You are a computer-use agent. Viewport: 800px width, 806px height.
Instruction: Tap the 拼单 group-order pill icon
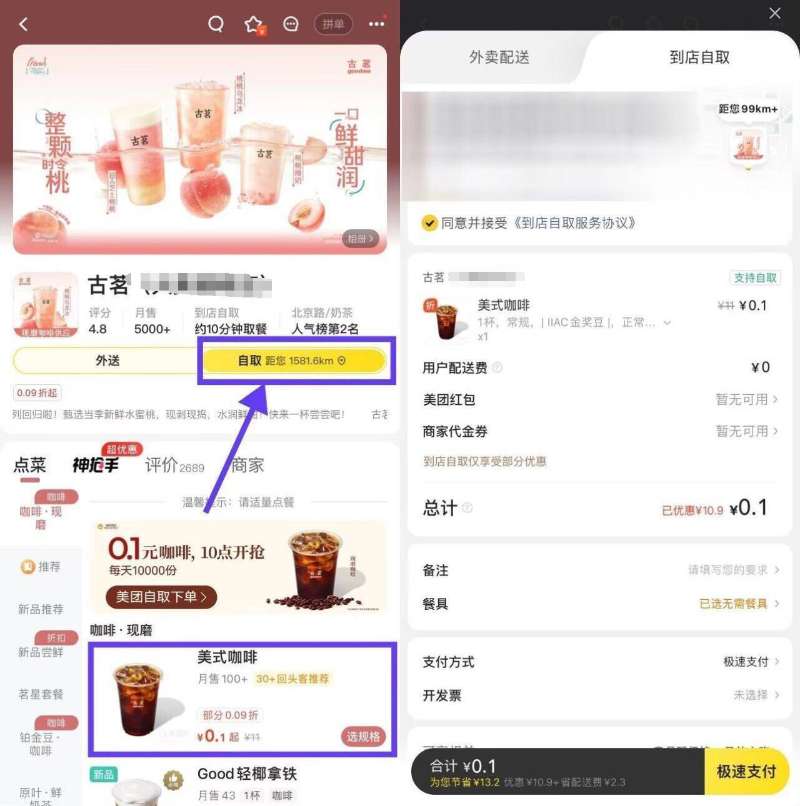point(333,23)
